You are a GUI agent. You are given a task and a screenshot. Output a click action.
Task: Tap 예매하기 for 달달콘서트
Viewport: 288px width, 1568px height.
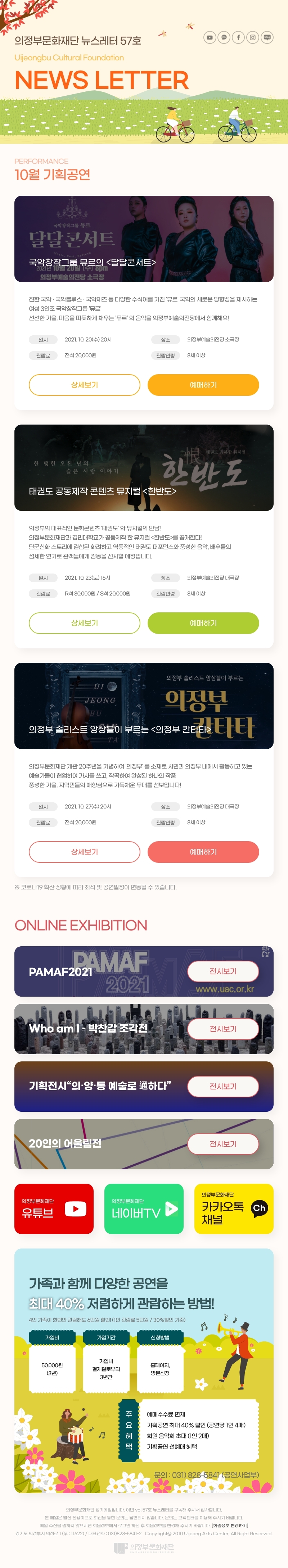coord(203,385)
